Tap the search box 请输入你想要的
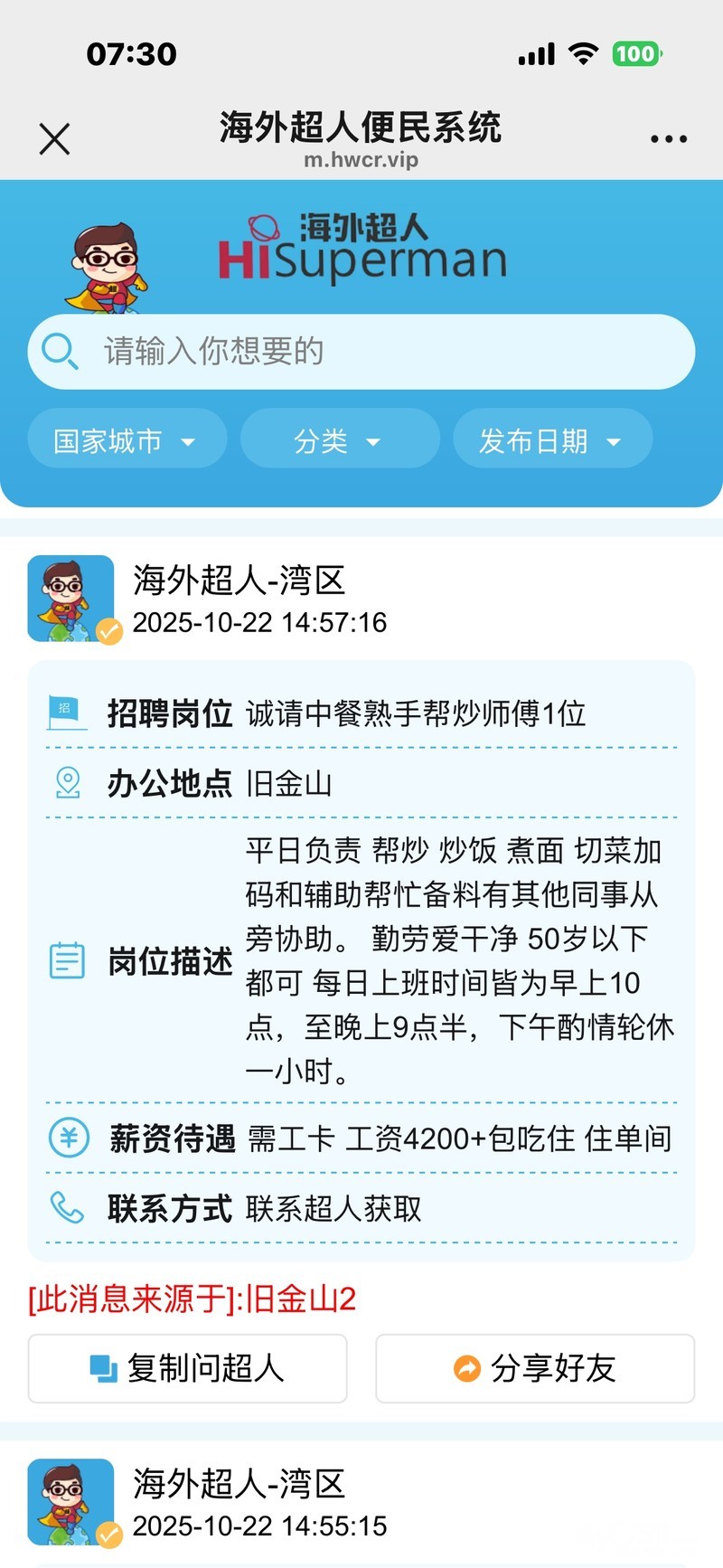The image size is (723, 1568). (x=361, y=352)
